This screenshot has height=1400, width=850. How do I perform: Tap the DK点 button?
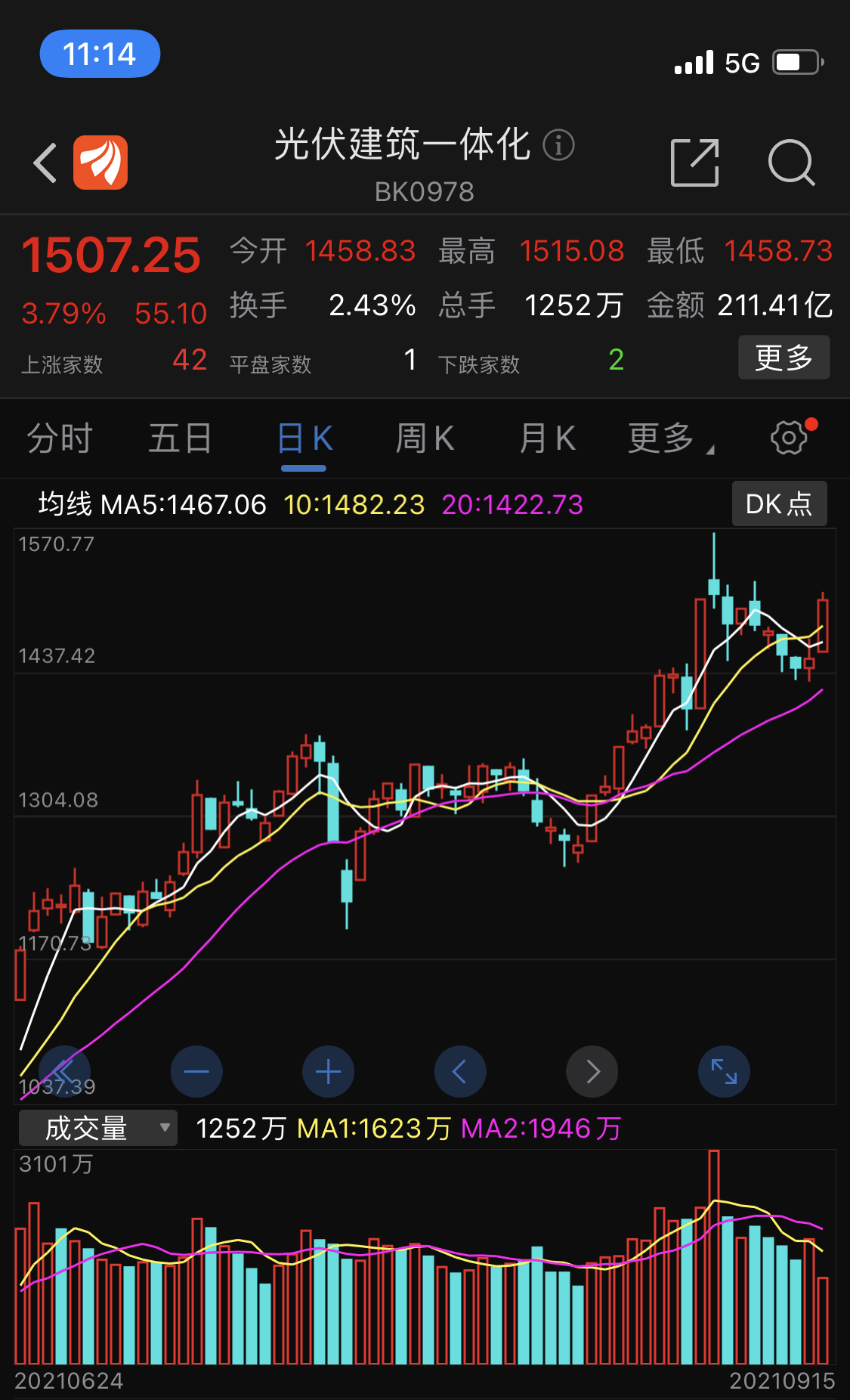pyautogui.click(x=779, y=503)
